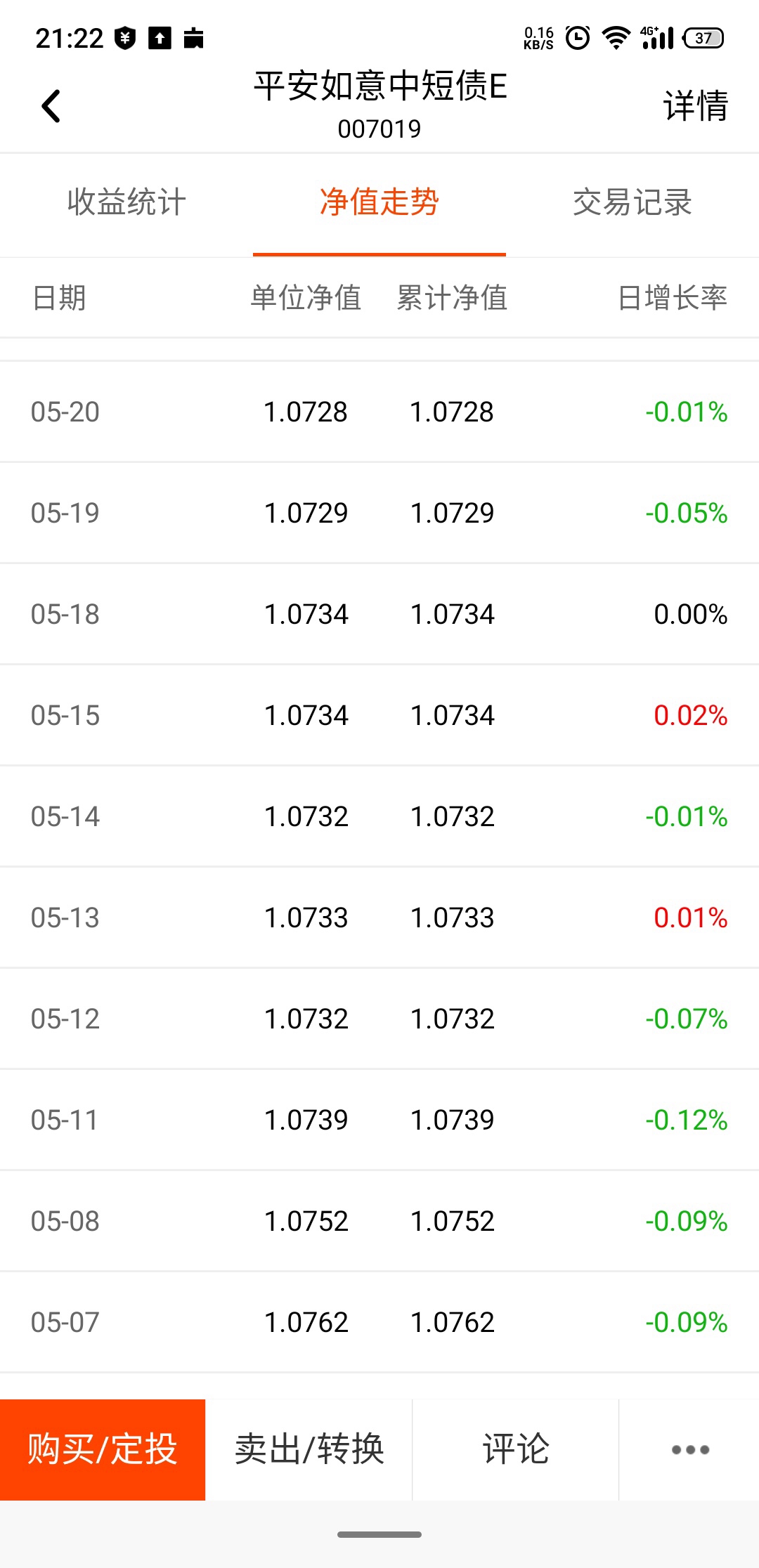This screenshot has width=759, height=1568.
Task: Switch to the 收益统计 tab
Action: (x=126, y=202)
